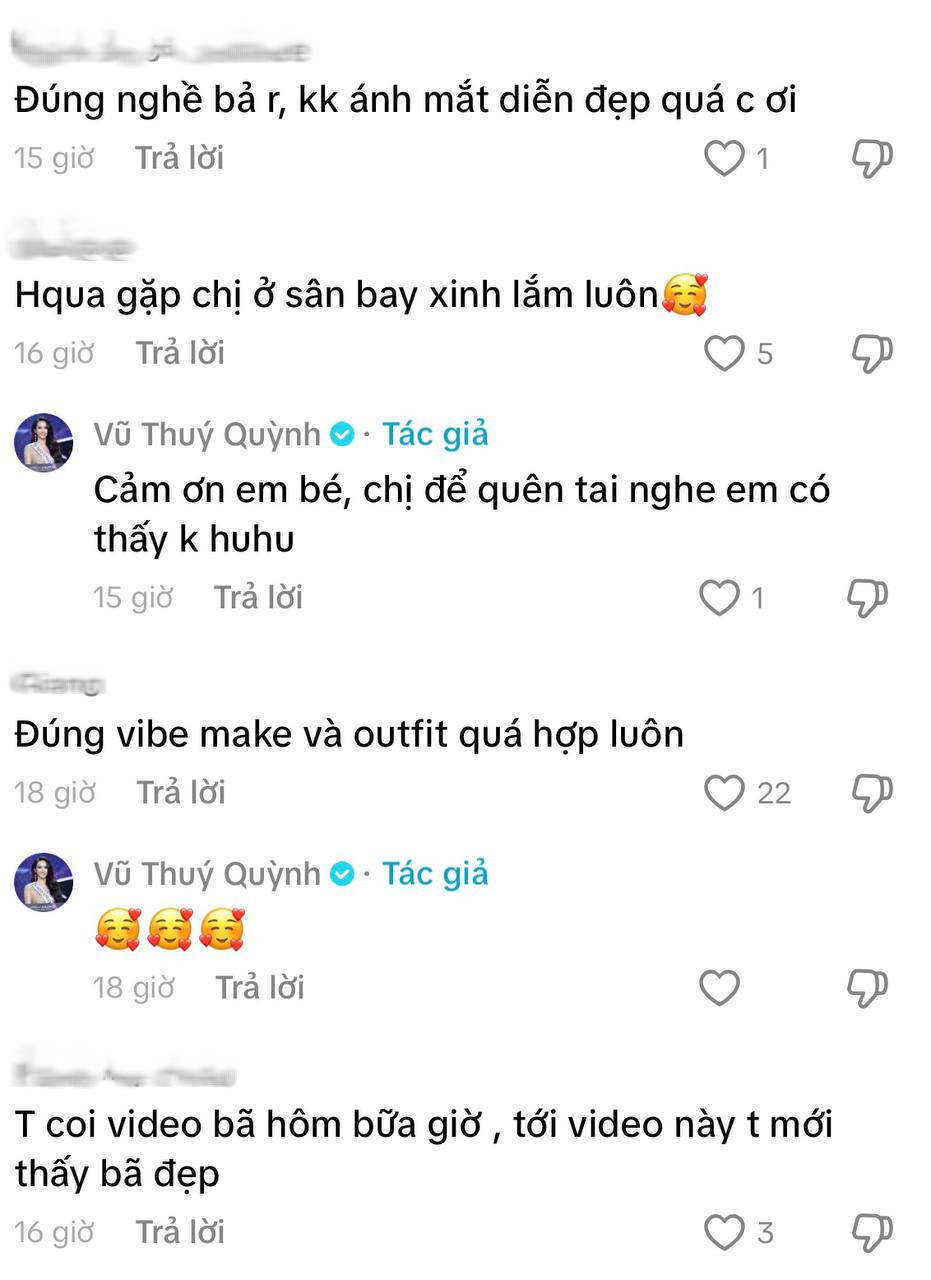Like the comment "Đúng nghề bả r"
The height and width of the screenshot is (1280, 931).
click(x=723, y=157)
